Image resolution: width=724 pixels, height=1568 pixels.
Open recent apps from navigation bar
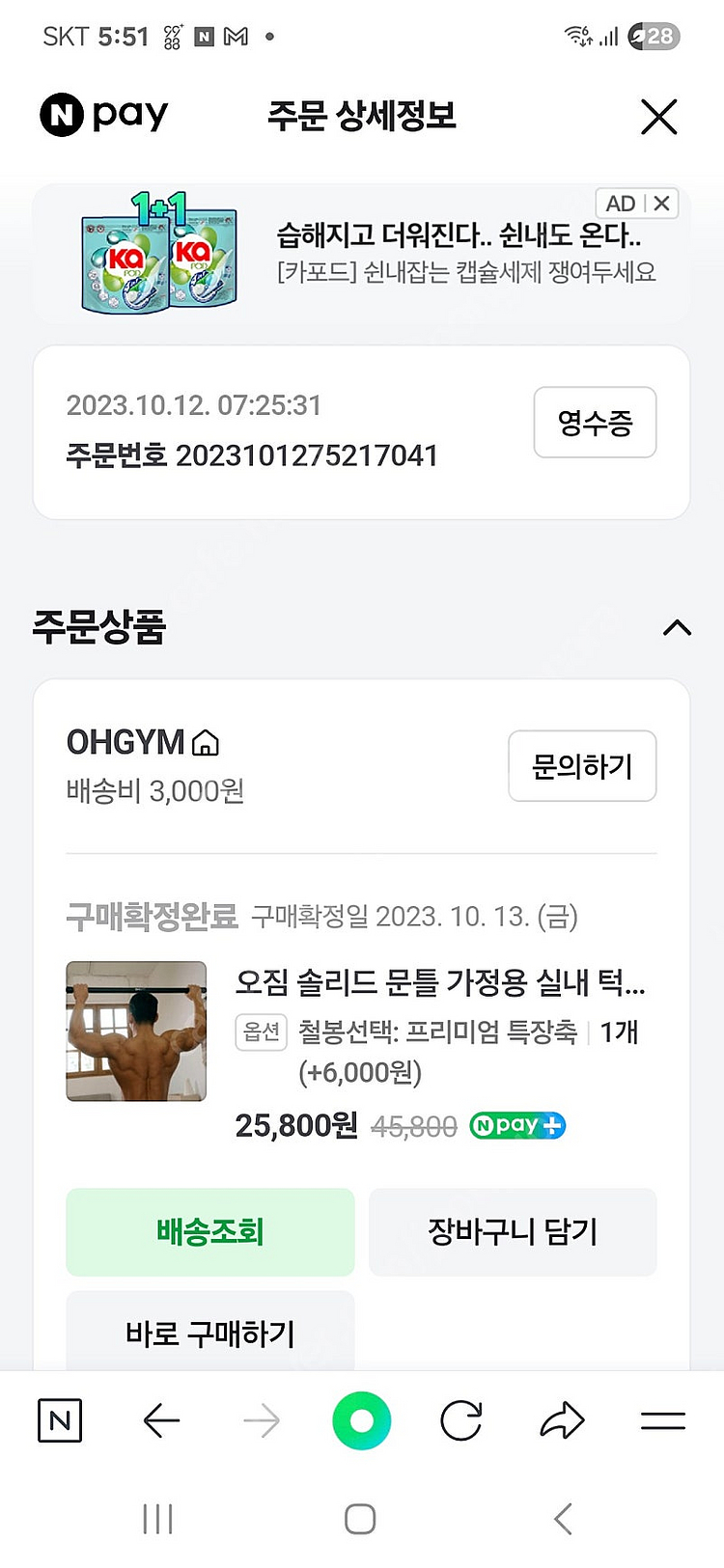click(x=157, y=1519)
